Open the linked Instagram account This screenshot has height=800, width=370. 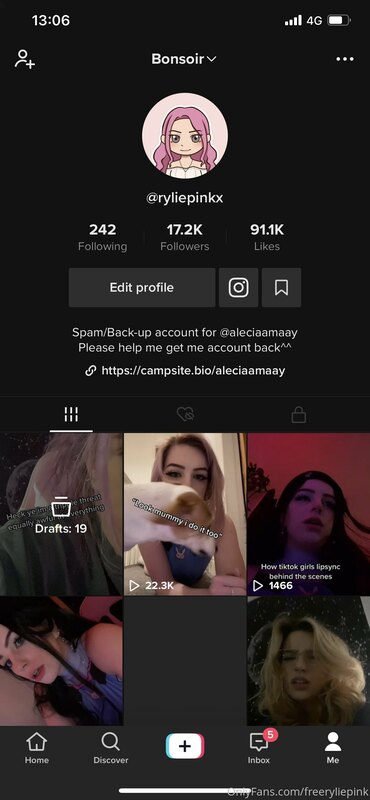238,287
